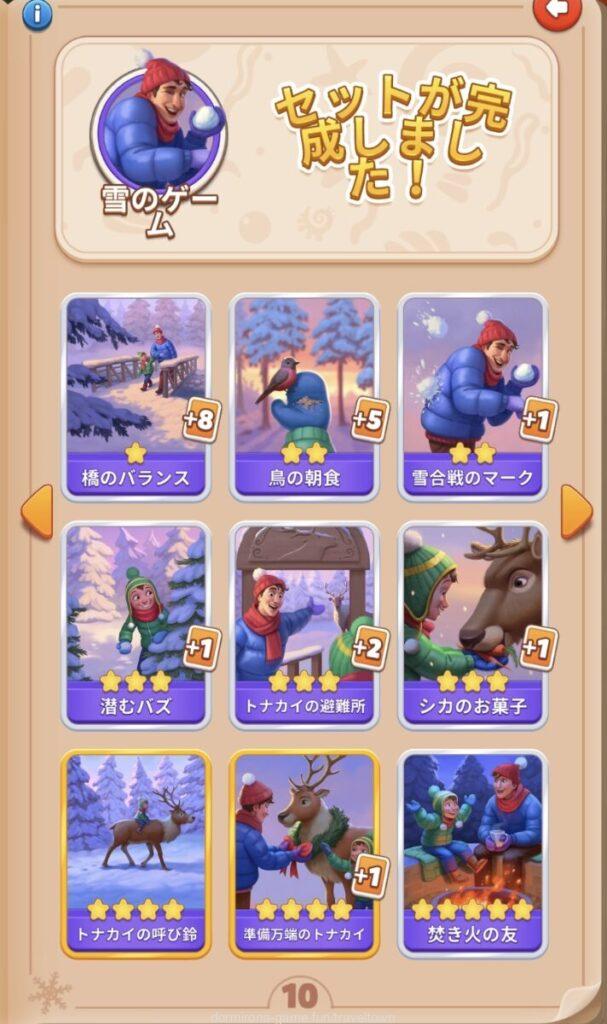Open the 準備万端のトナカイ card
The height and width of the screenshot is (1024, 607).
coord(304,852)
